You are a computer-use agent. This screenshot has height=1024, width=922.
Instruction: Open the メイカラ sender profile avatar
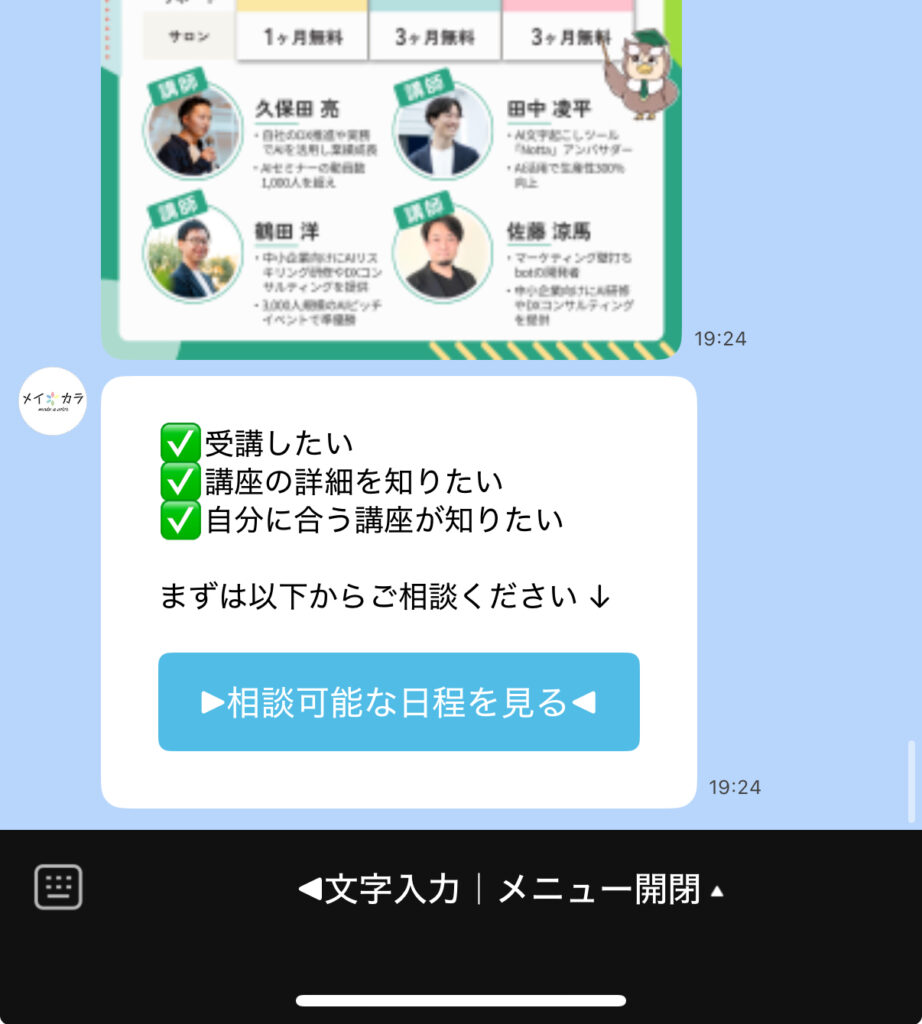point(53,401)
